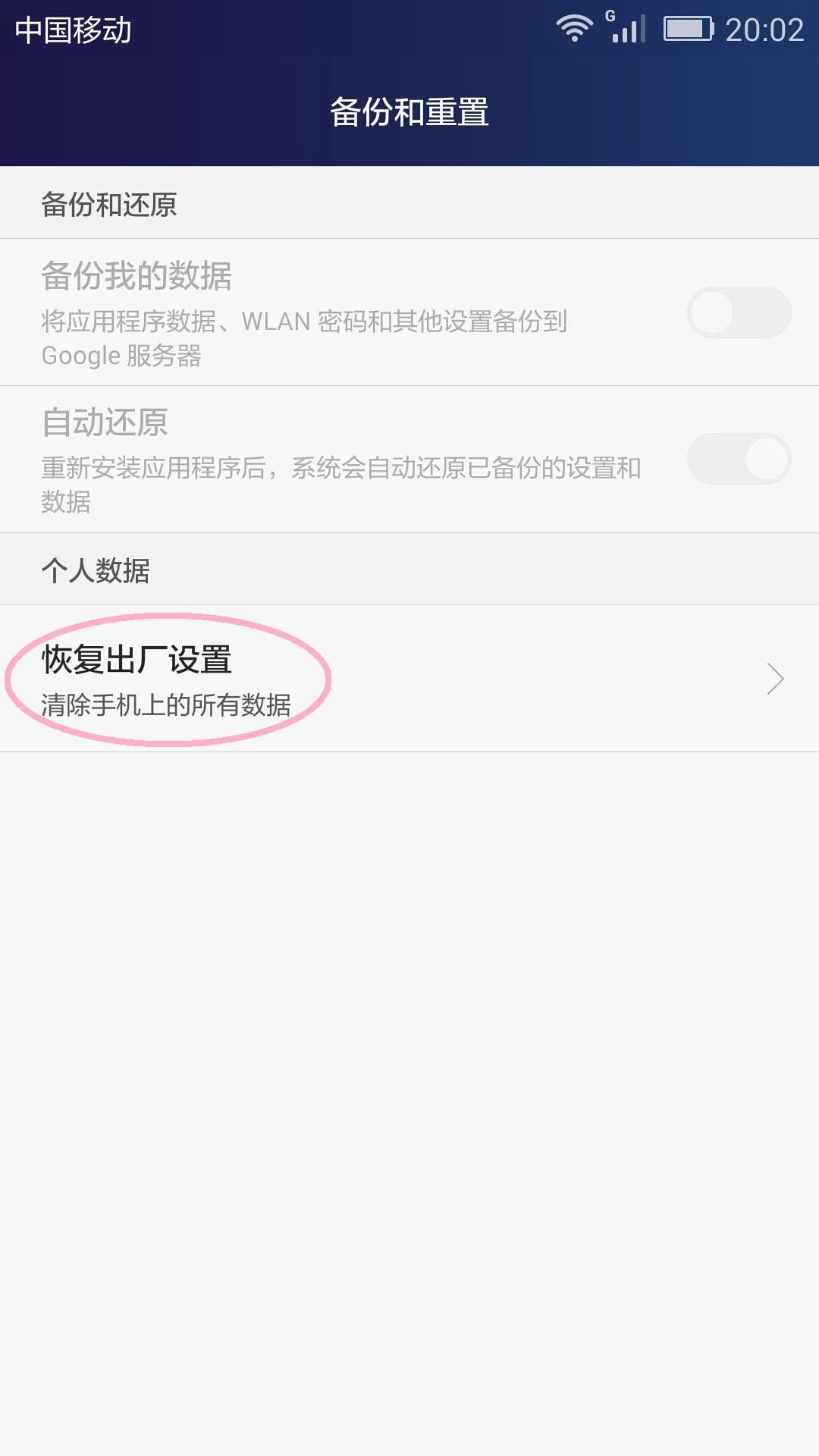
Task: Toggle the 自动还原 switch
Action: [739, 459]
